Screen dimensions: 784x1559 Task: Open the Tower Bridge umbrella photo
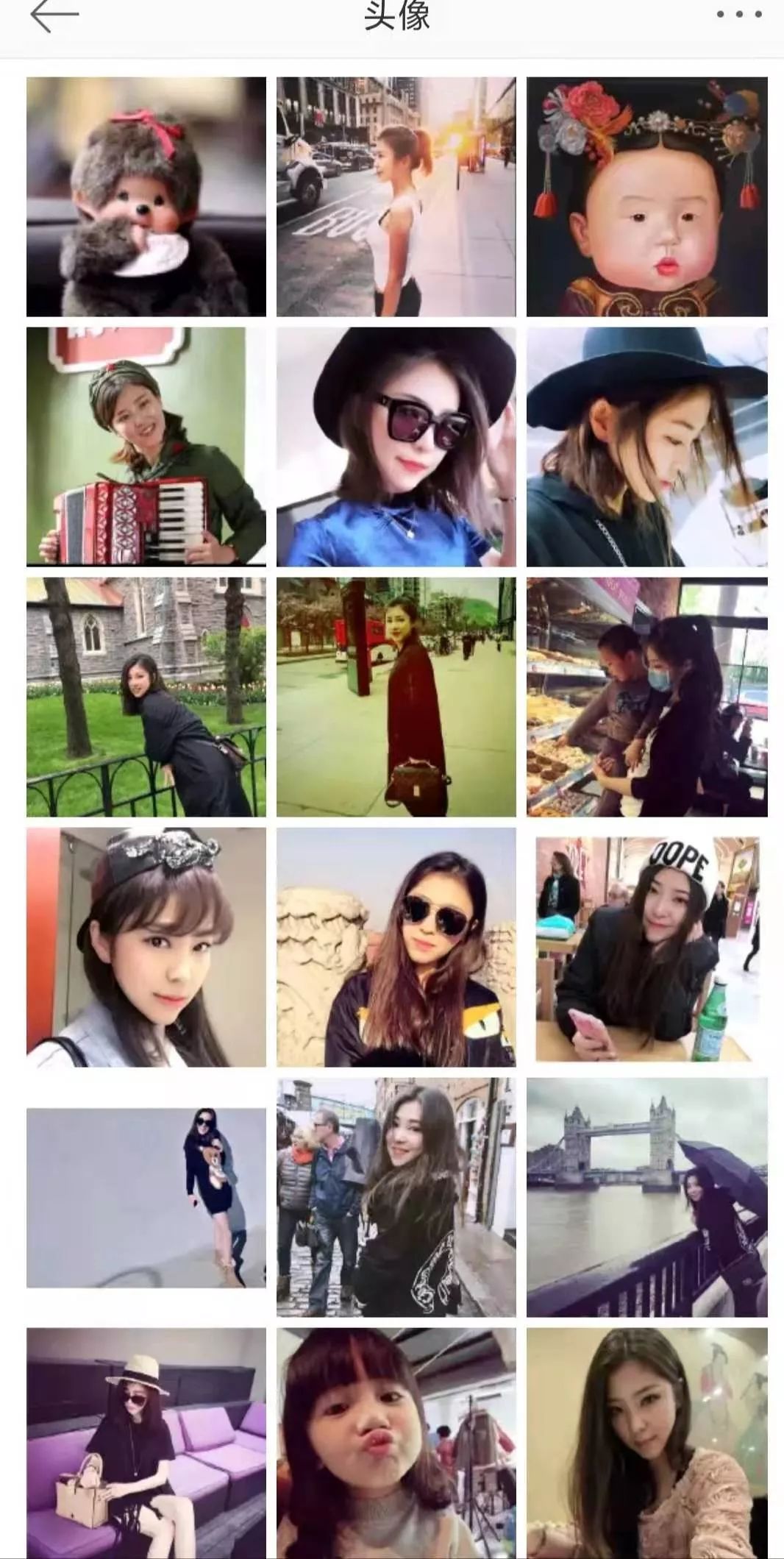(646, 1197)
